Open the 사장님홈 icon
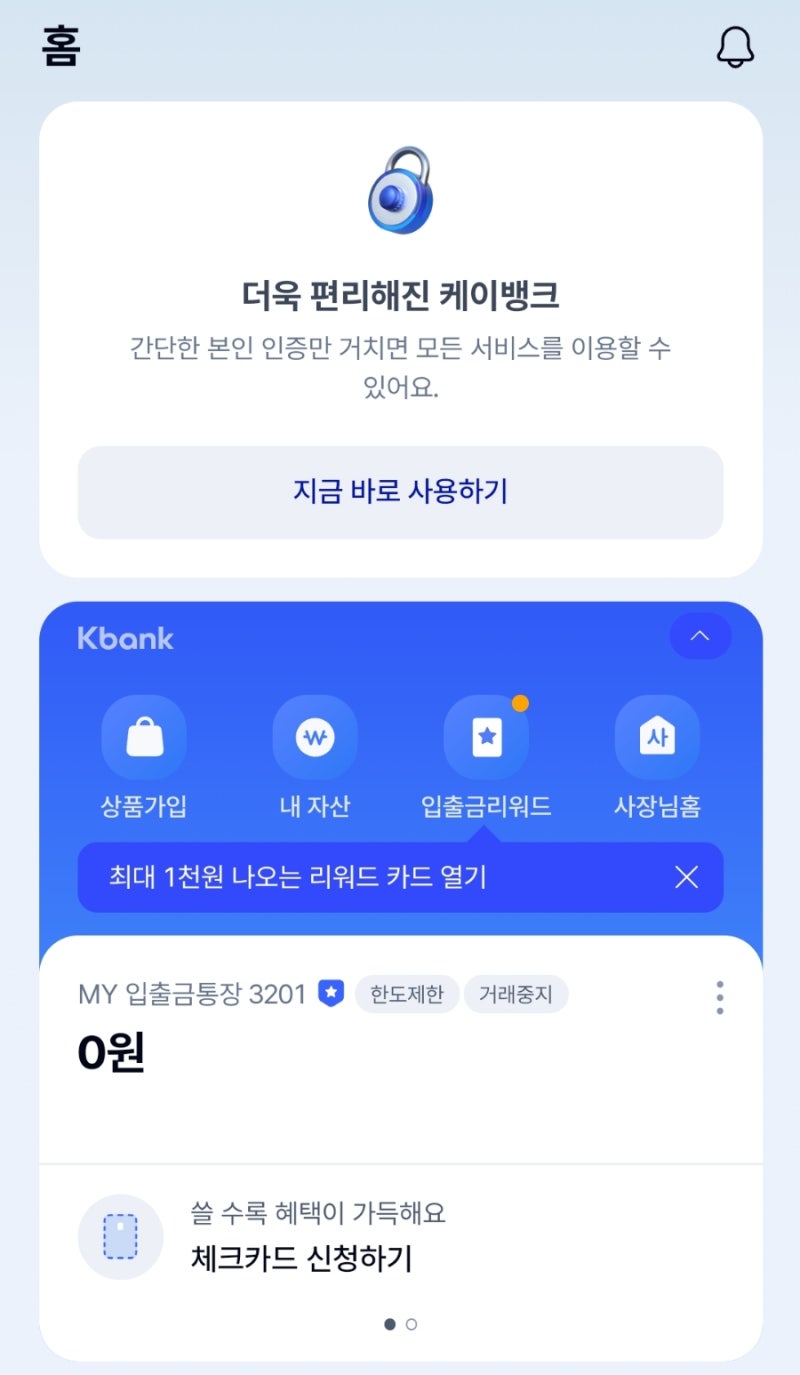The height and width of the screenshot is (1375, 800). coord(657,736)
